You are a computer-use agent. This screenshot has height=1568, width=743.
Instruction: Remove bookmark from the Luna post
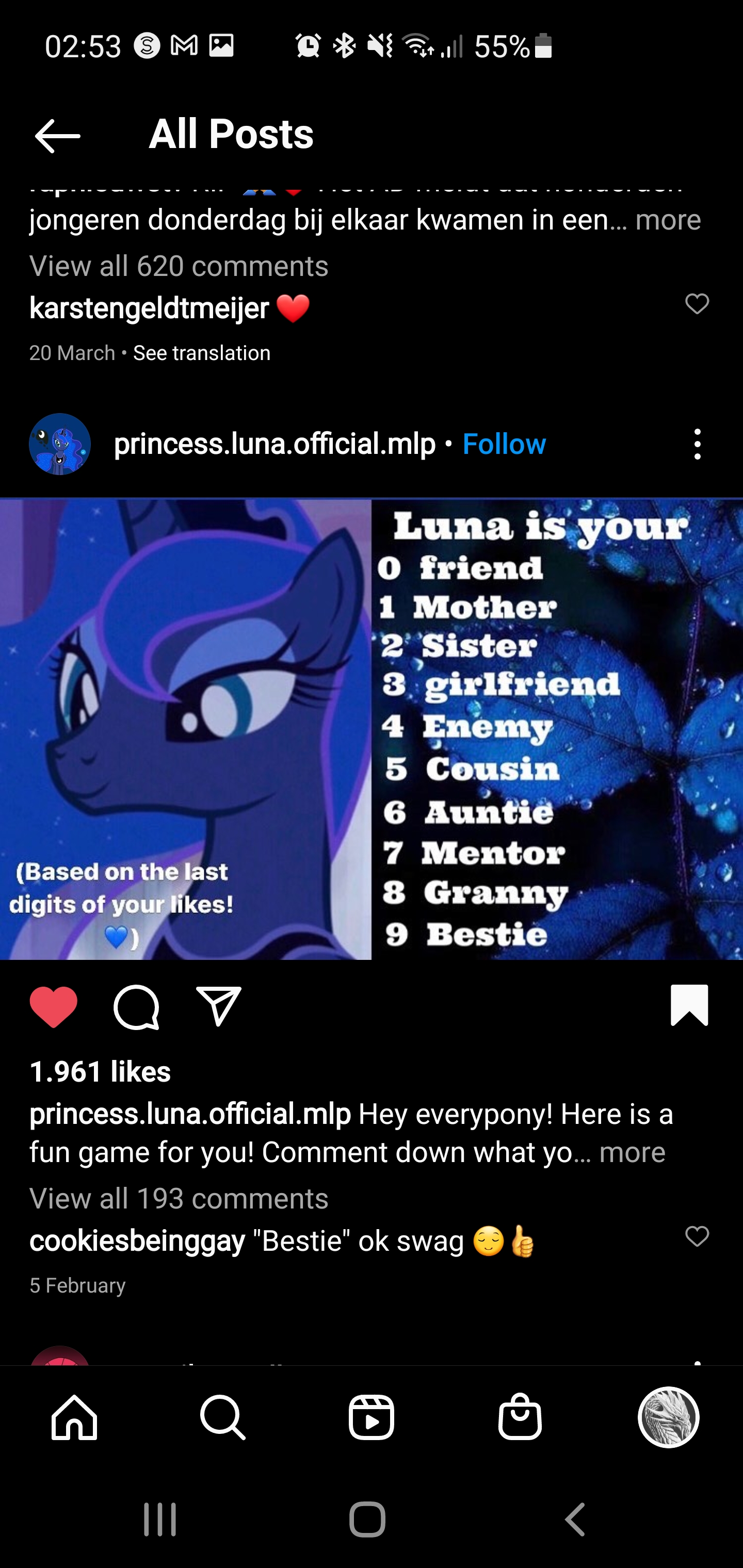tap(689, 1006)
